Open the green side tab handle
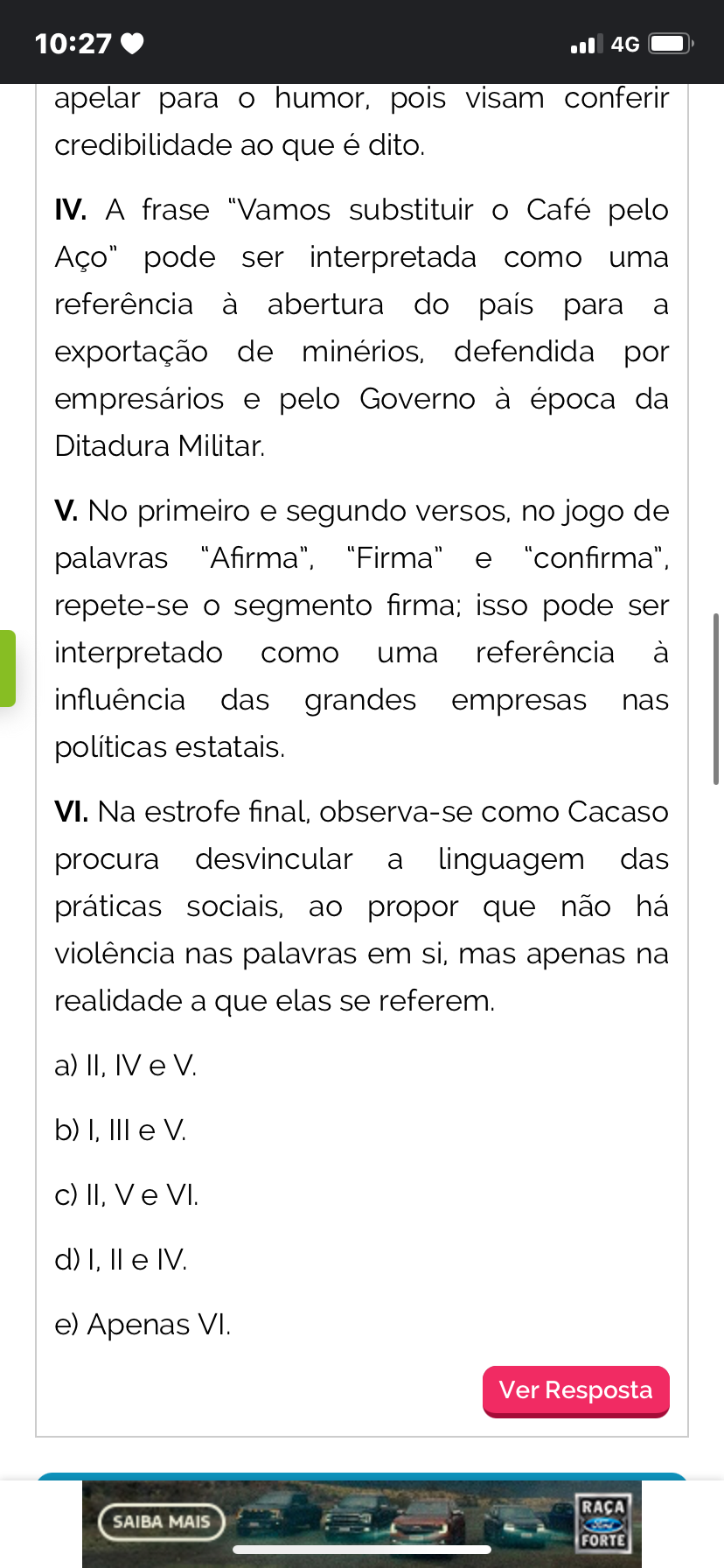 [7, 668]
